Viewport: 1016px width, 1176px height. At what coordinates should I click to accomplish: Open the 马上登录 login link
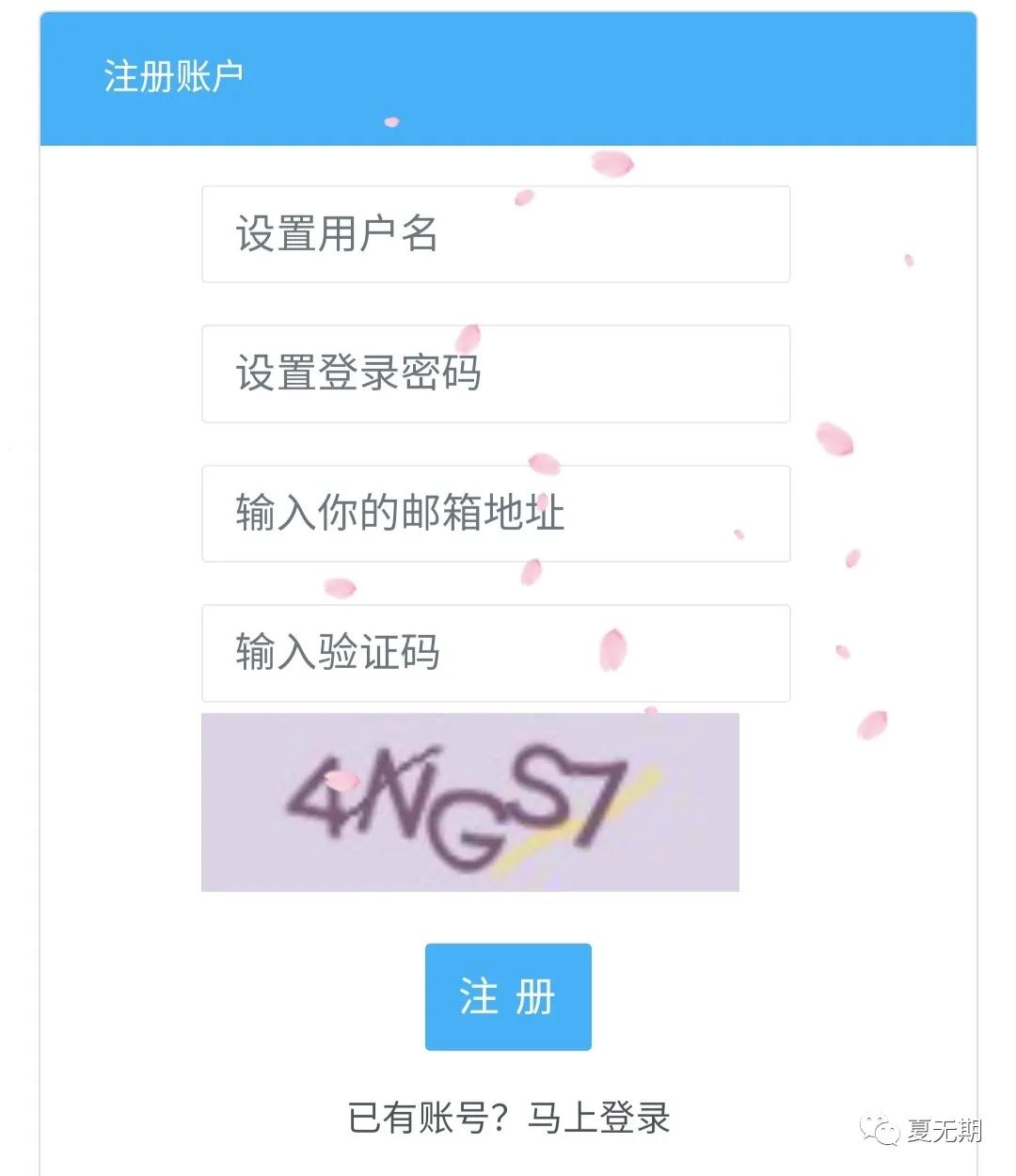click(599, 1119)
